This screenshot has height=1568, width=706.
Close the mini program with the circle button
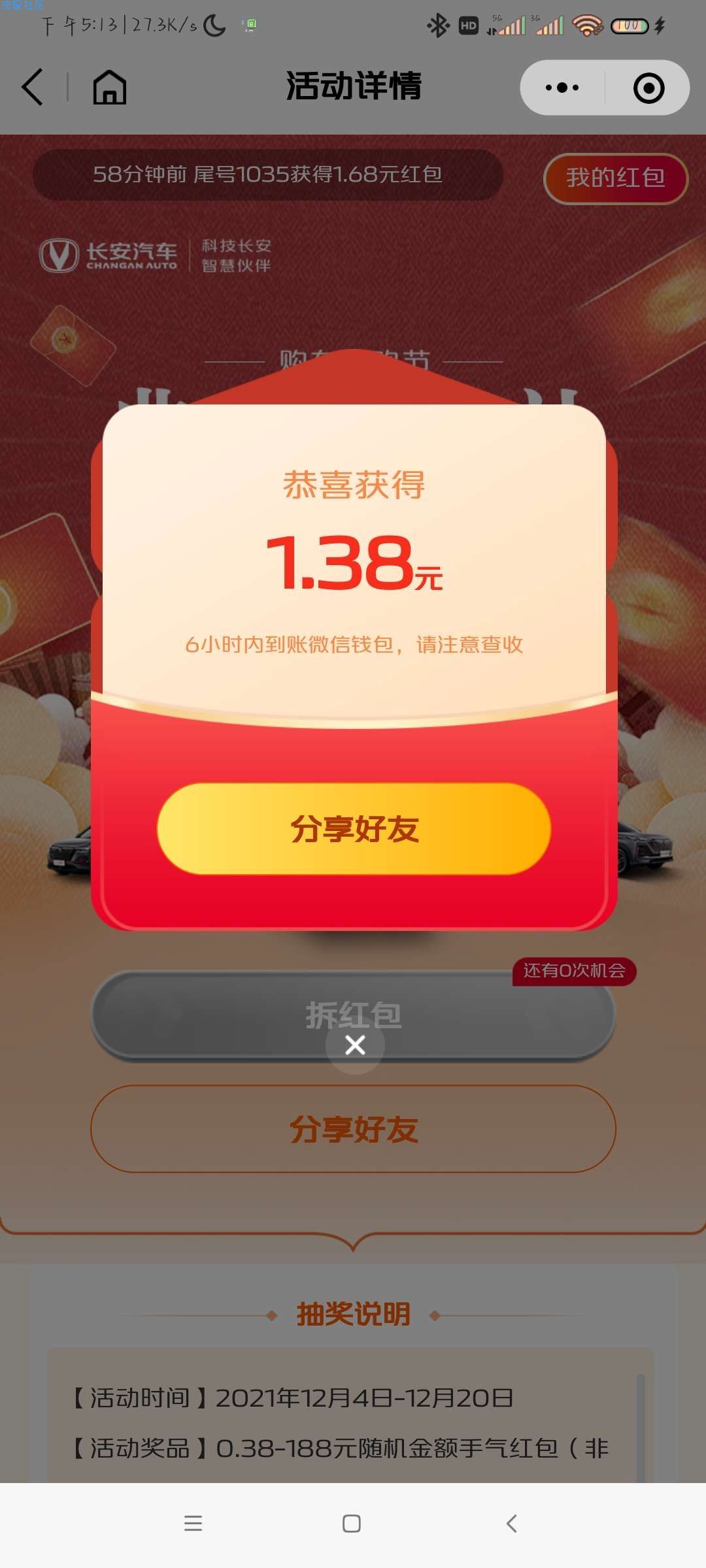click(x=648, y=88)
